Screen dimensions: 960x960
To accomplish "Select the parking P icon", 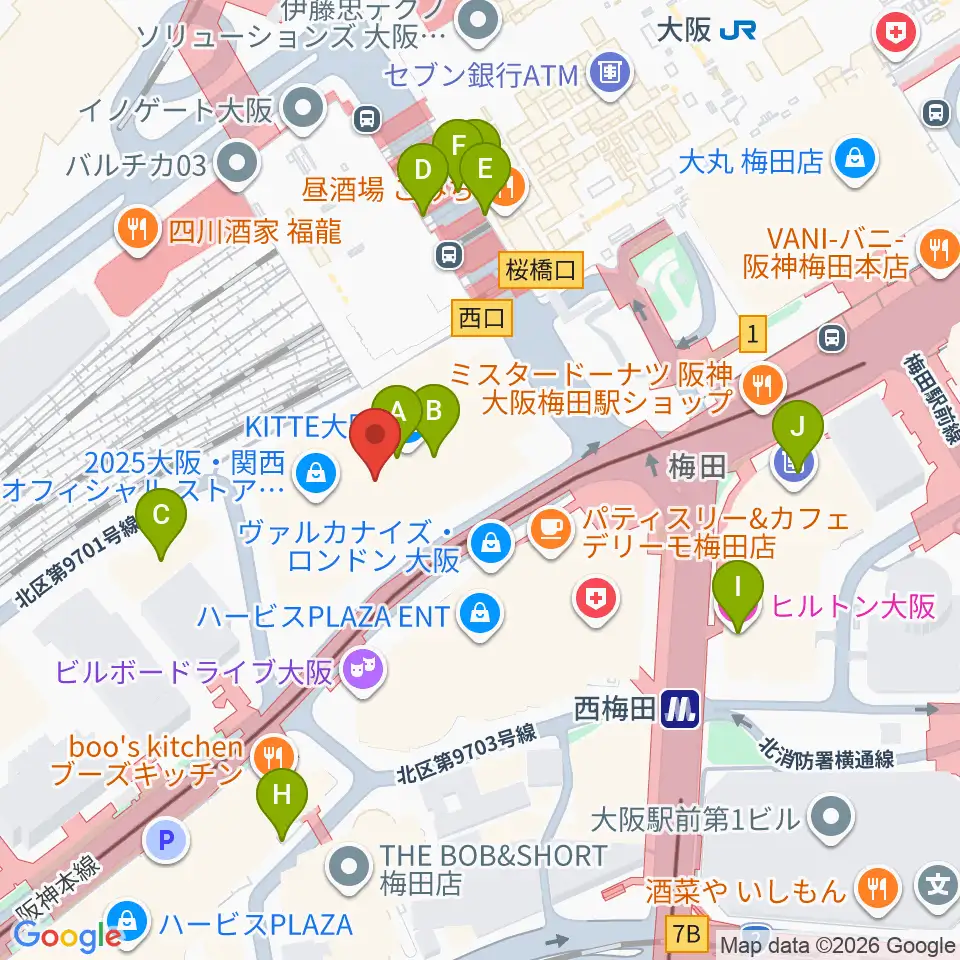I will coord(166,841).
